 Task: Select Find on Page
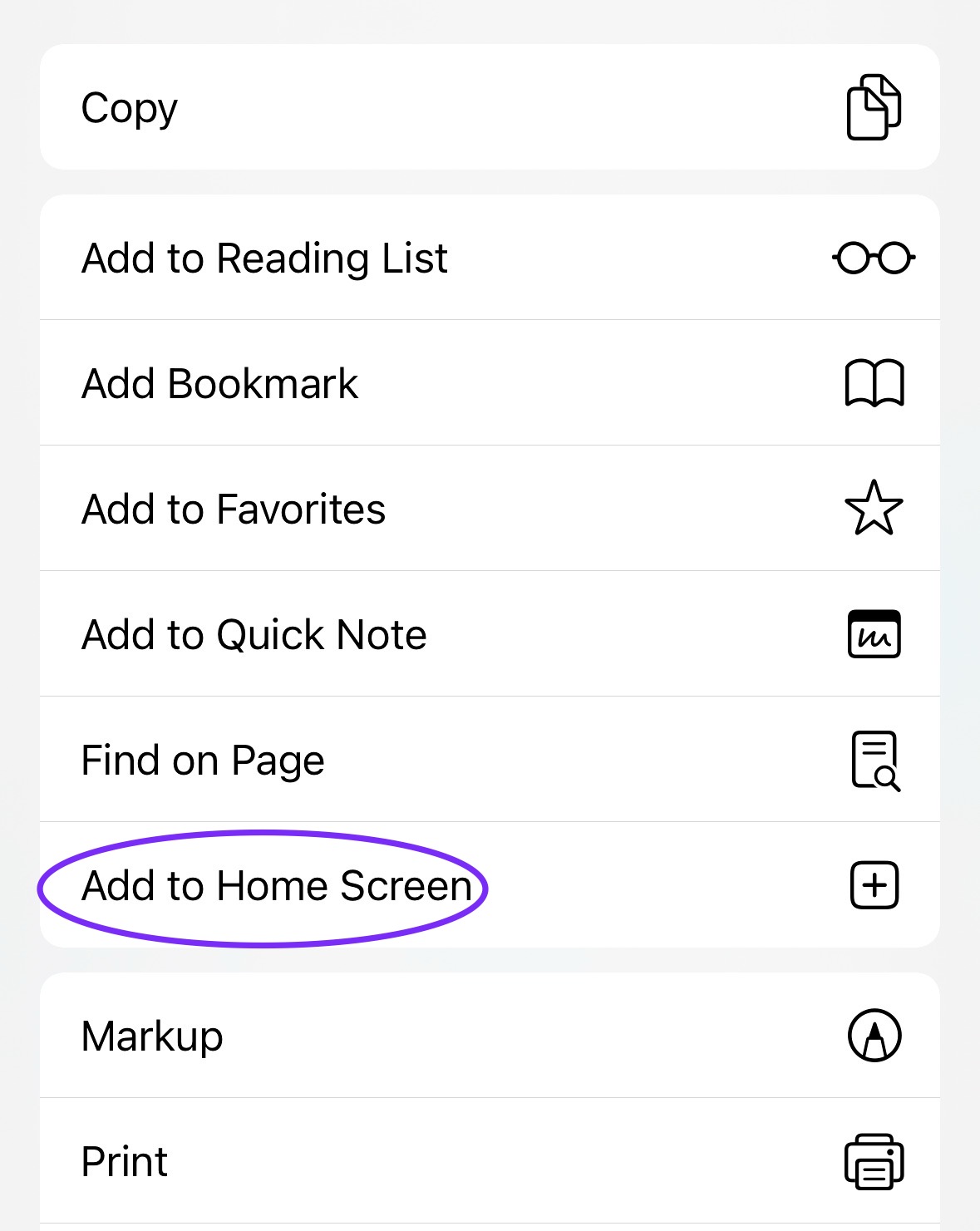490,760
